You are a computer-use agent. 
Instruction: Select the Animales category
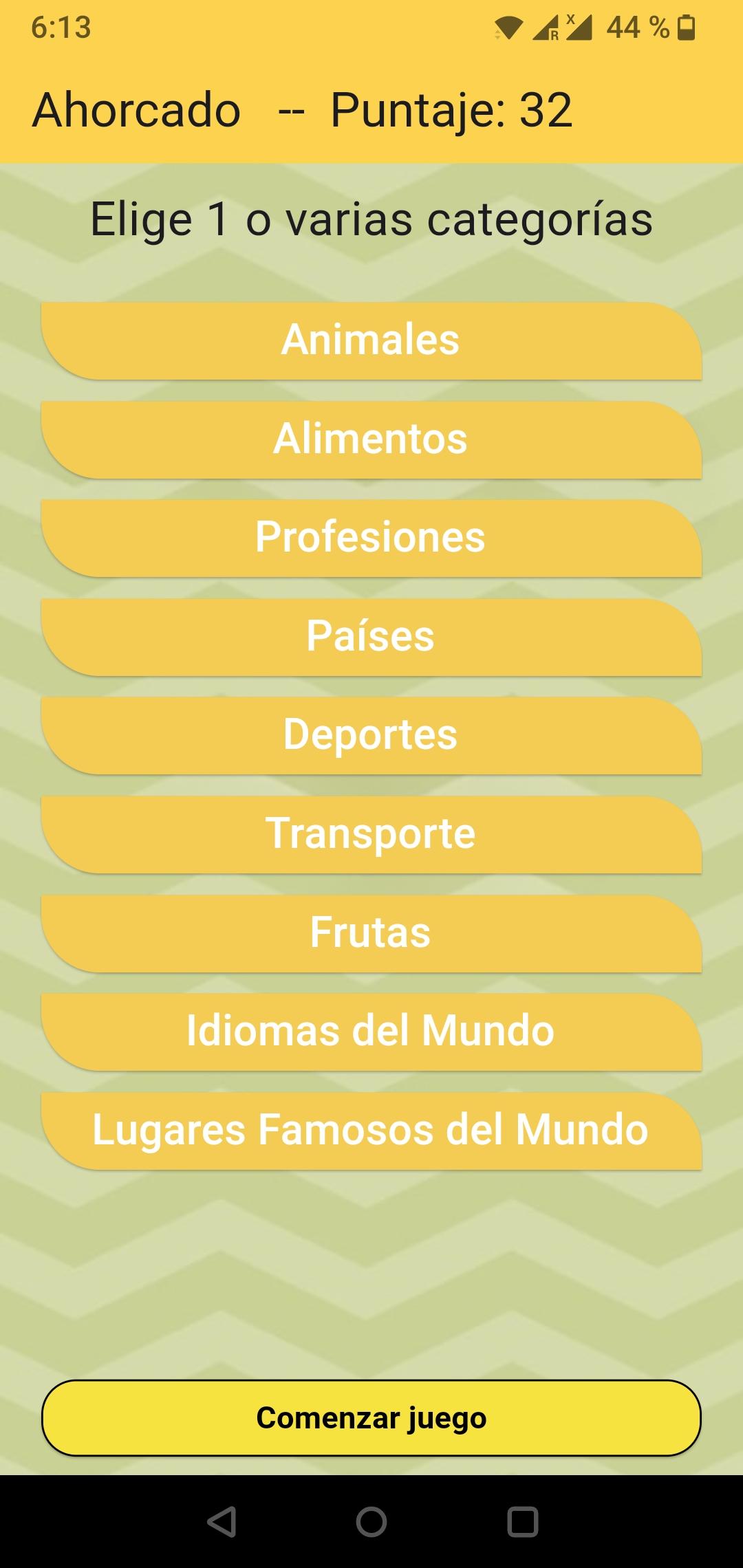(371, 340)
